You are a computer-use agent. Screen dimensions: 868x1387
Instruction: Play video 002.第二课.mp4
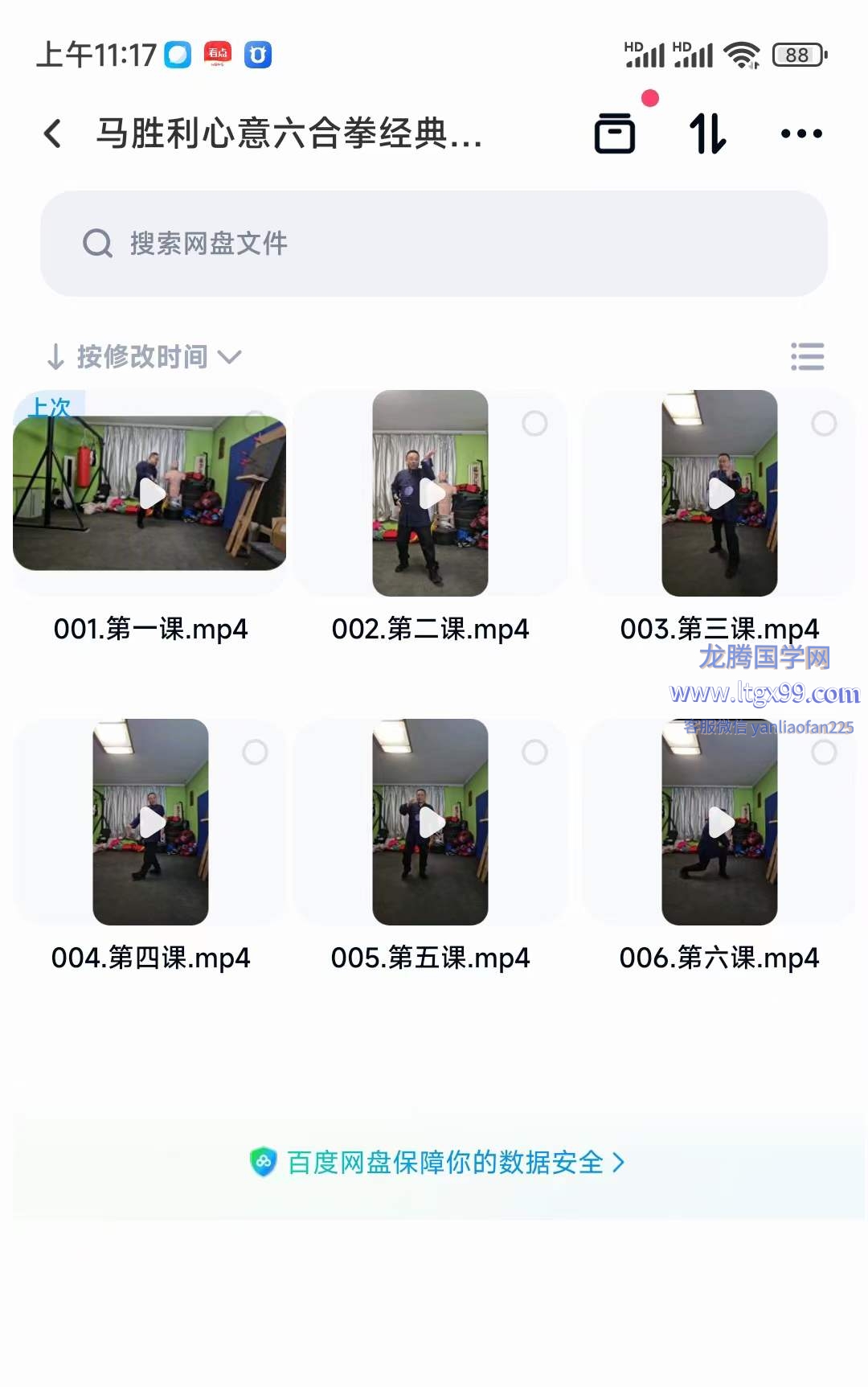point(430,493)
